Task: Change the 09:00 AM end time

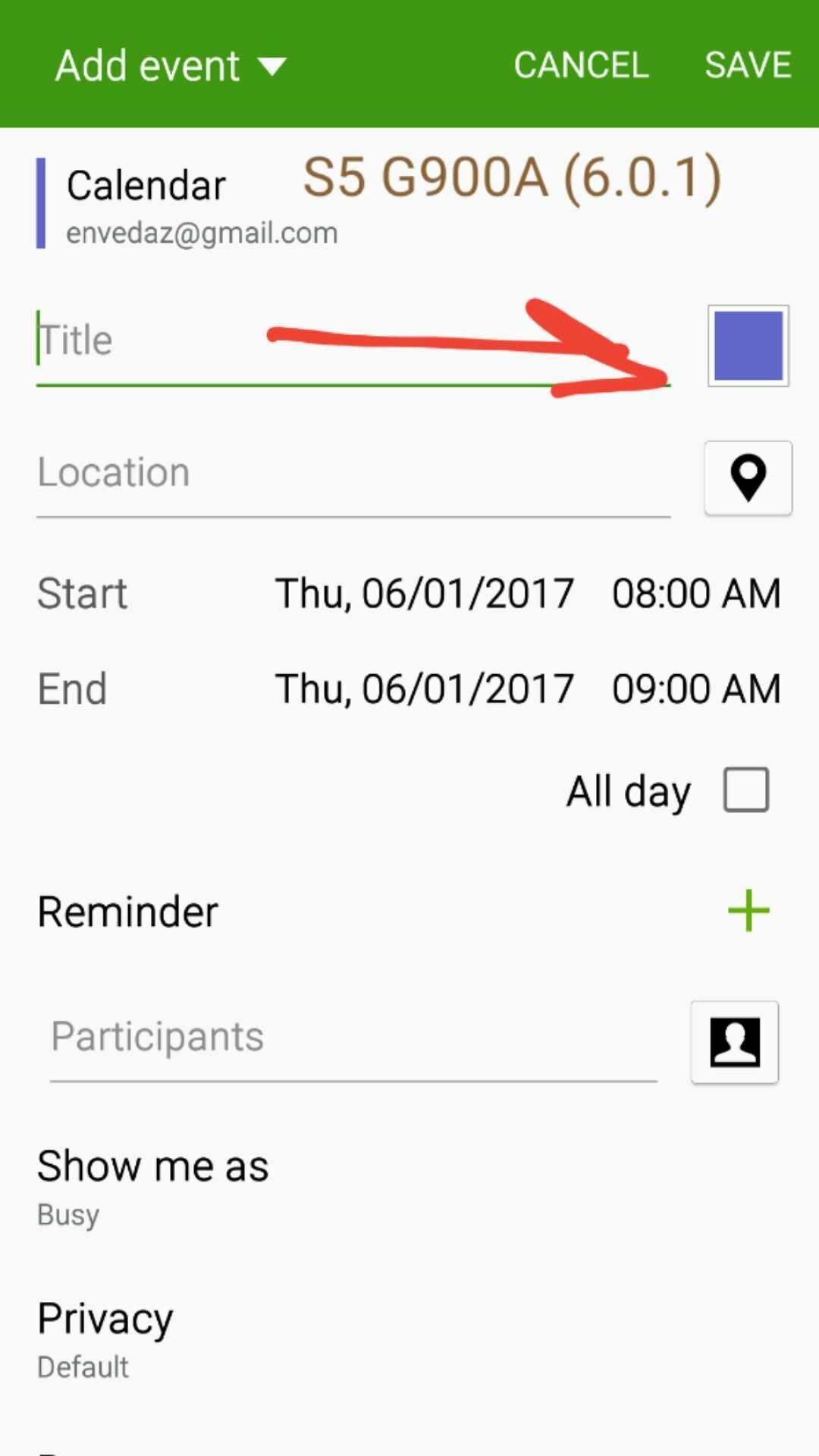Action: click(x=696, y=689)
